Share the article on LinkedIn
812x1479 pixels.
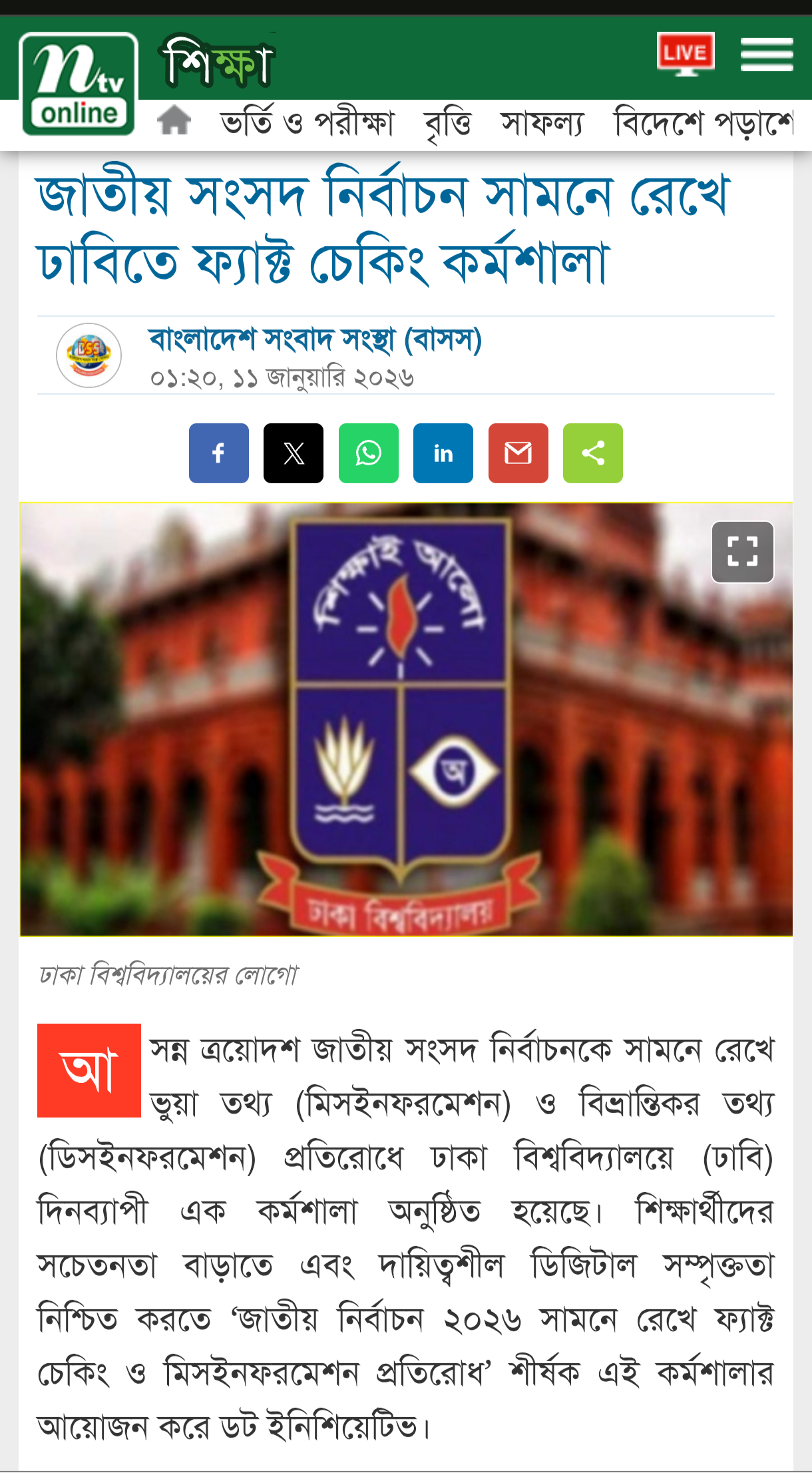tap(443, 453)
